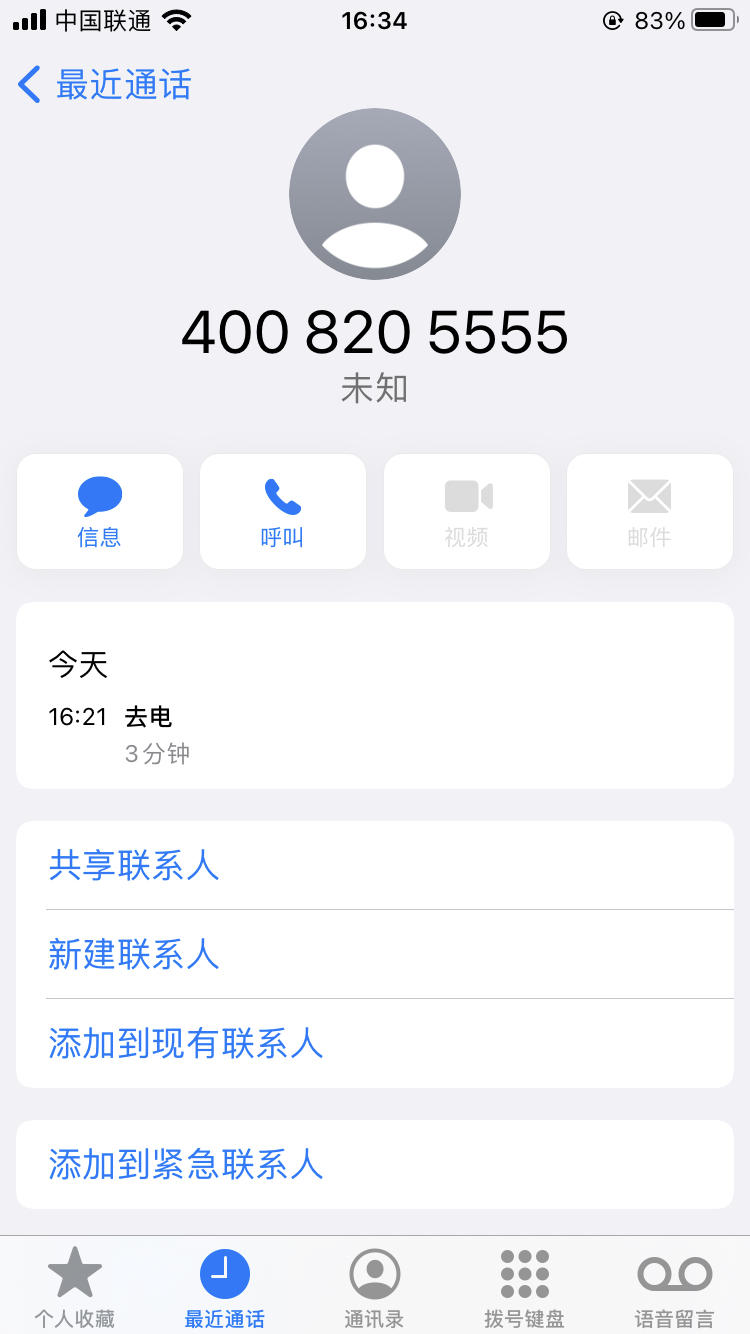Tap the 邮件 (Mail) envelope icon
750x1334 pixels.
point(649,495)
